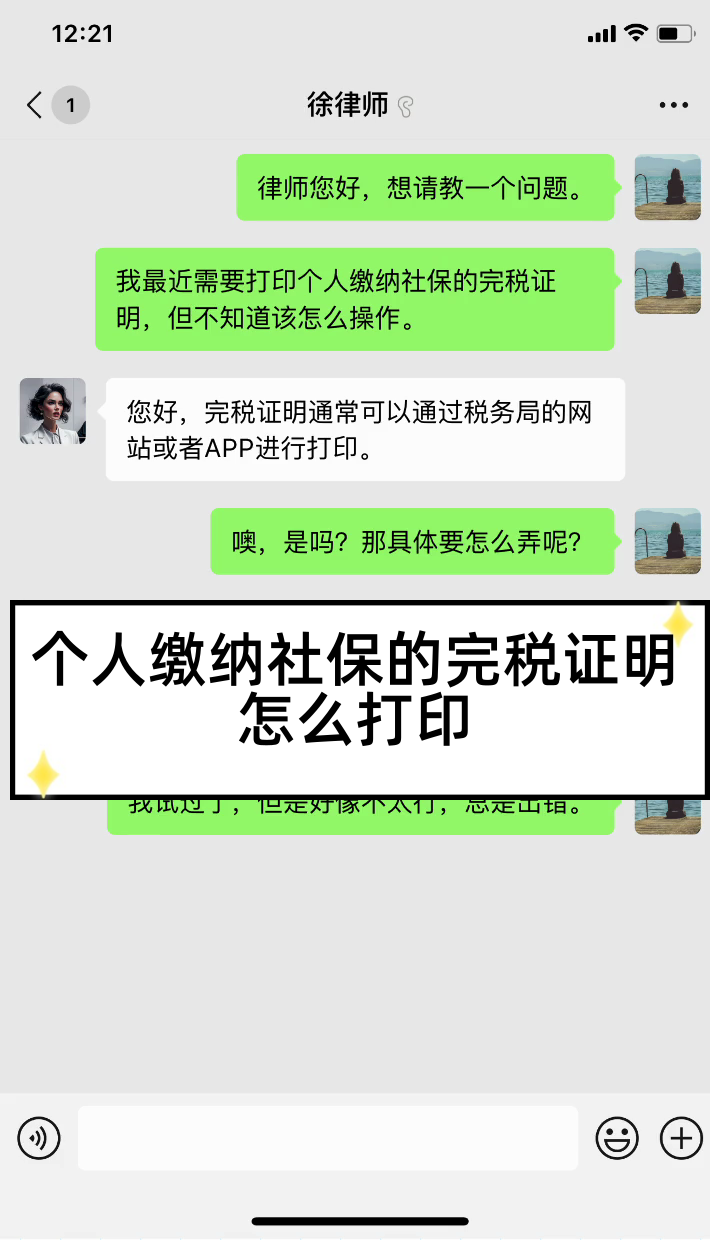Open the three-dot chat options menu

(x=673, y=105)
